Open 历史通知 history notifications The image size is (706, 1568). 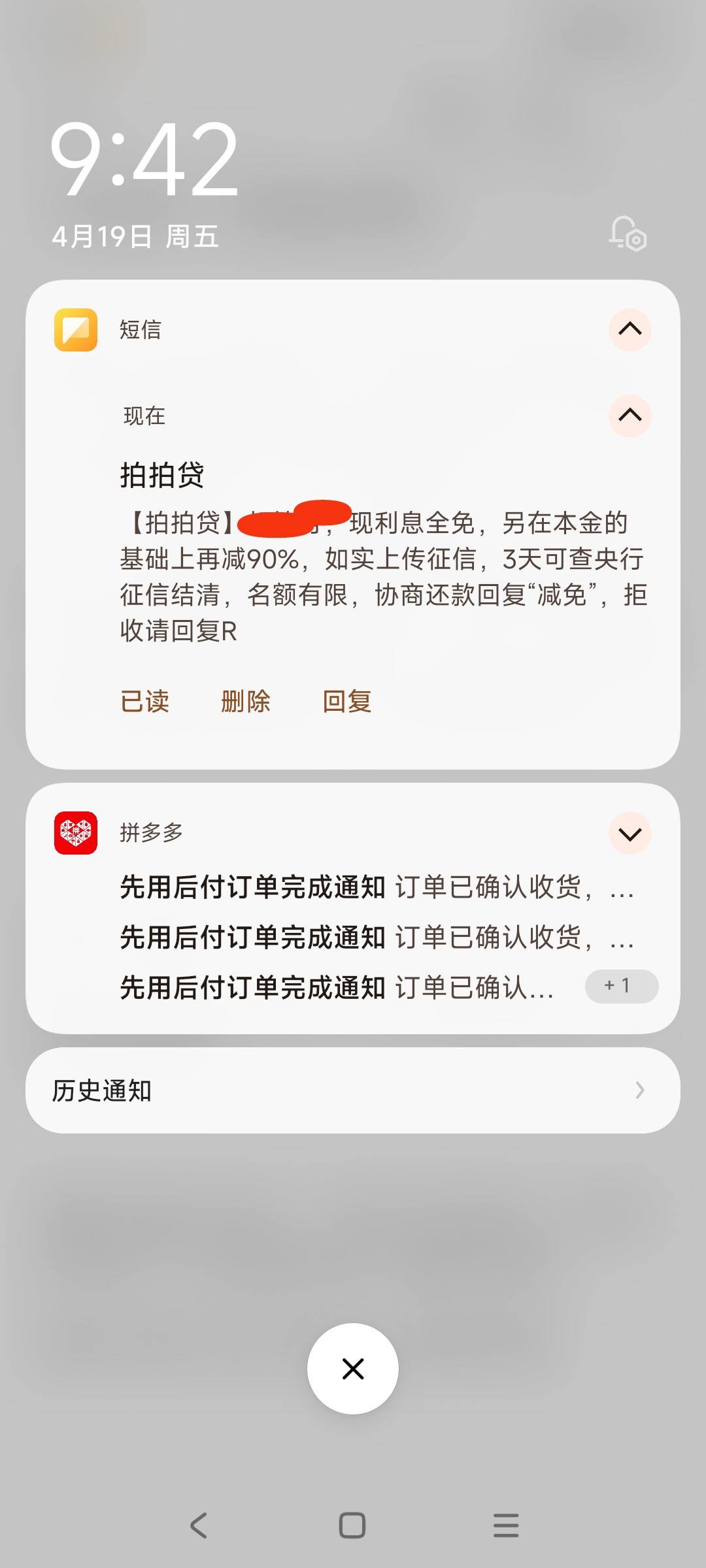point(353,1090)
